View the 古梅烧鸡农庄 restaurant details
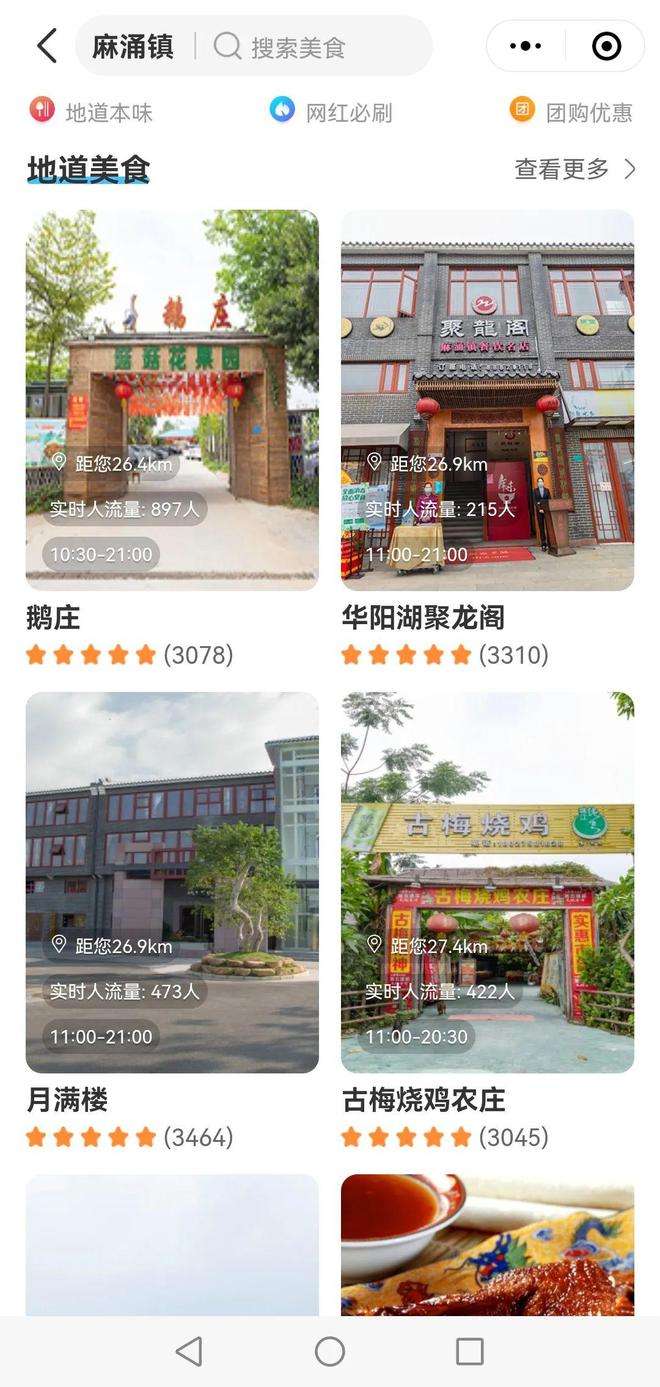660x1387 pixels. [487, 882]
